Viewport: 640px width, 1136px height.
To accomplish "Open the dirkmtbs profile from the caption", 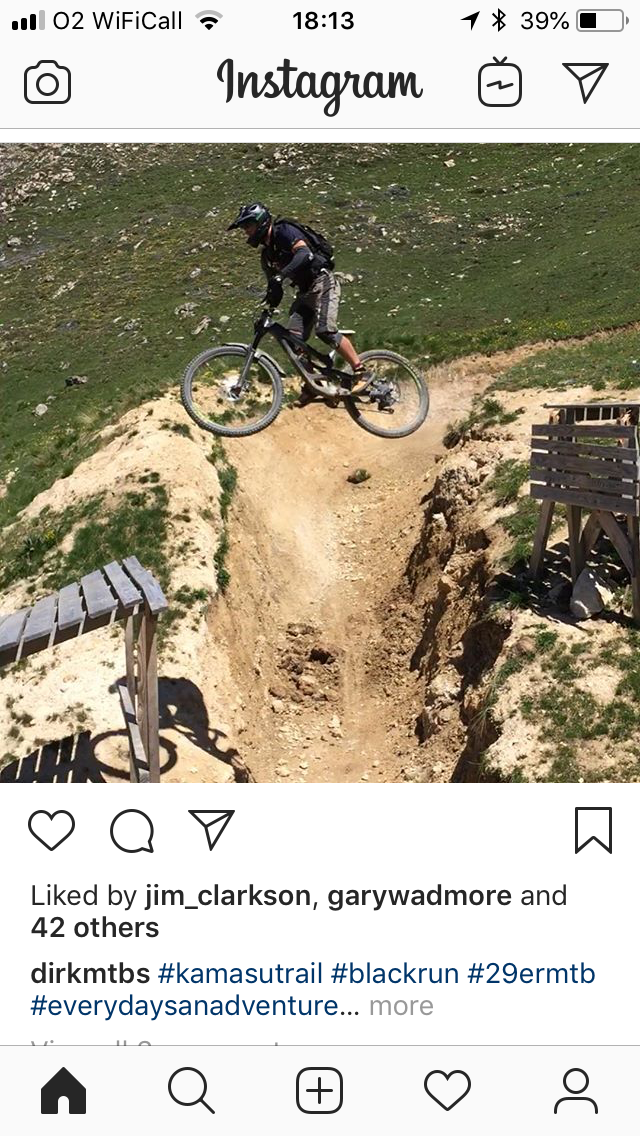I will (x=90, y=973).
